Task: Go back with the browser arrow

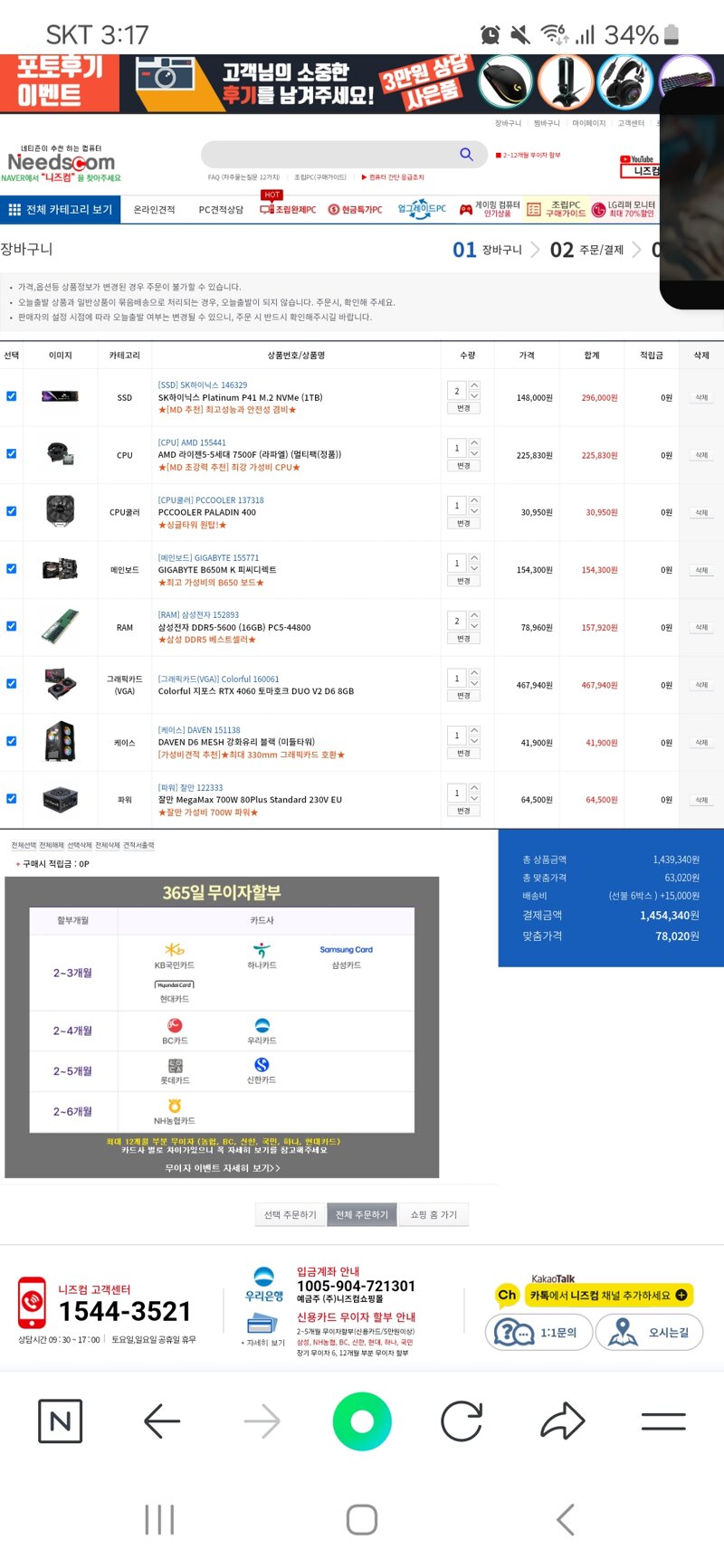Action: point(162,1421)
